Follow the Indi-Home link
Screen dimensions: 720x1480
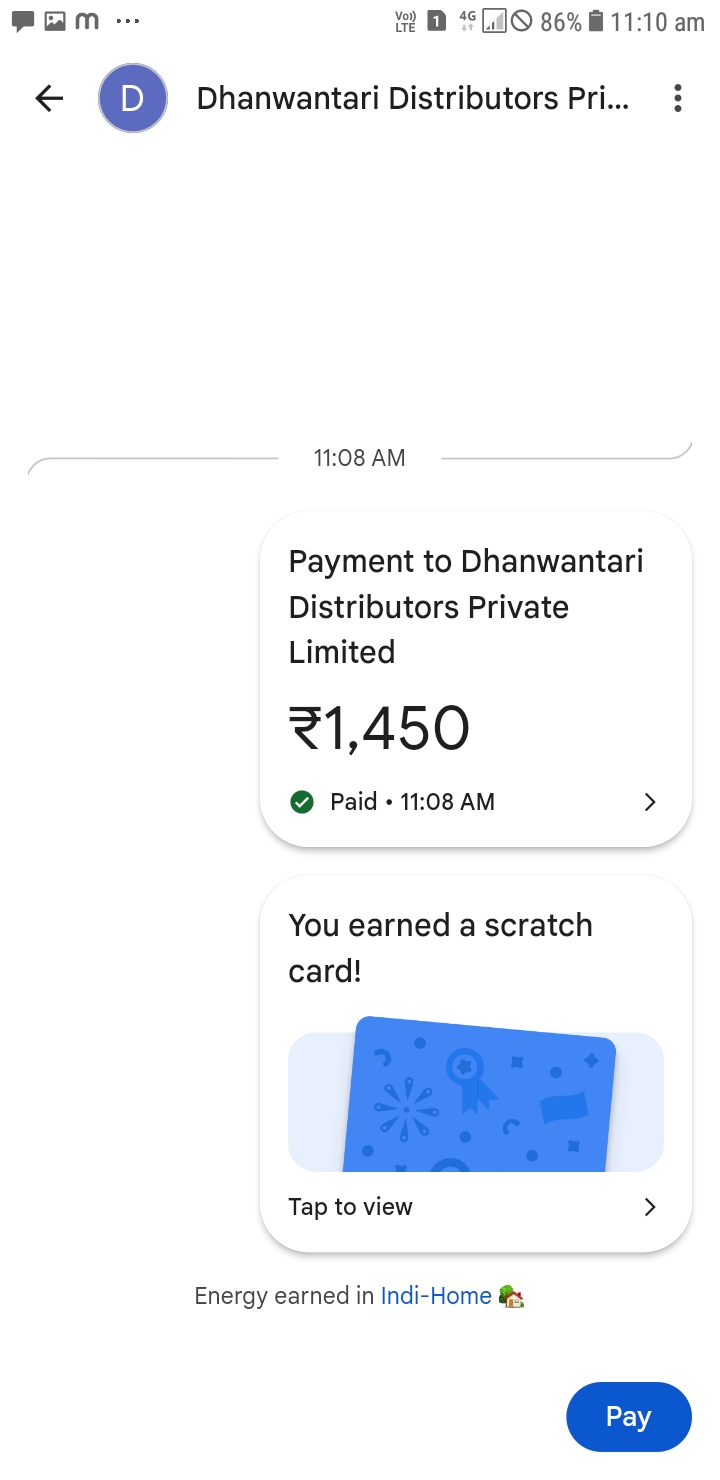(x=436, y=1296)
